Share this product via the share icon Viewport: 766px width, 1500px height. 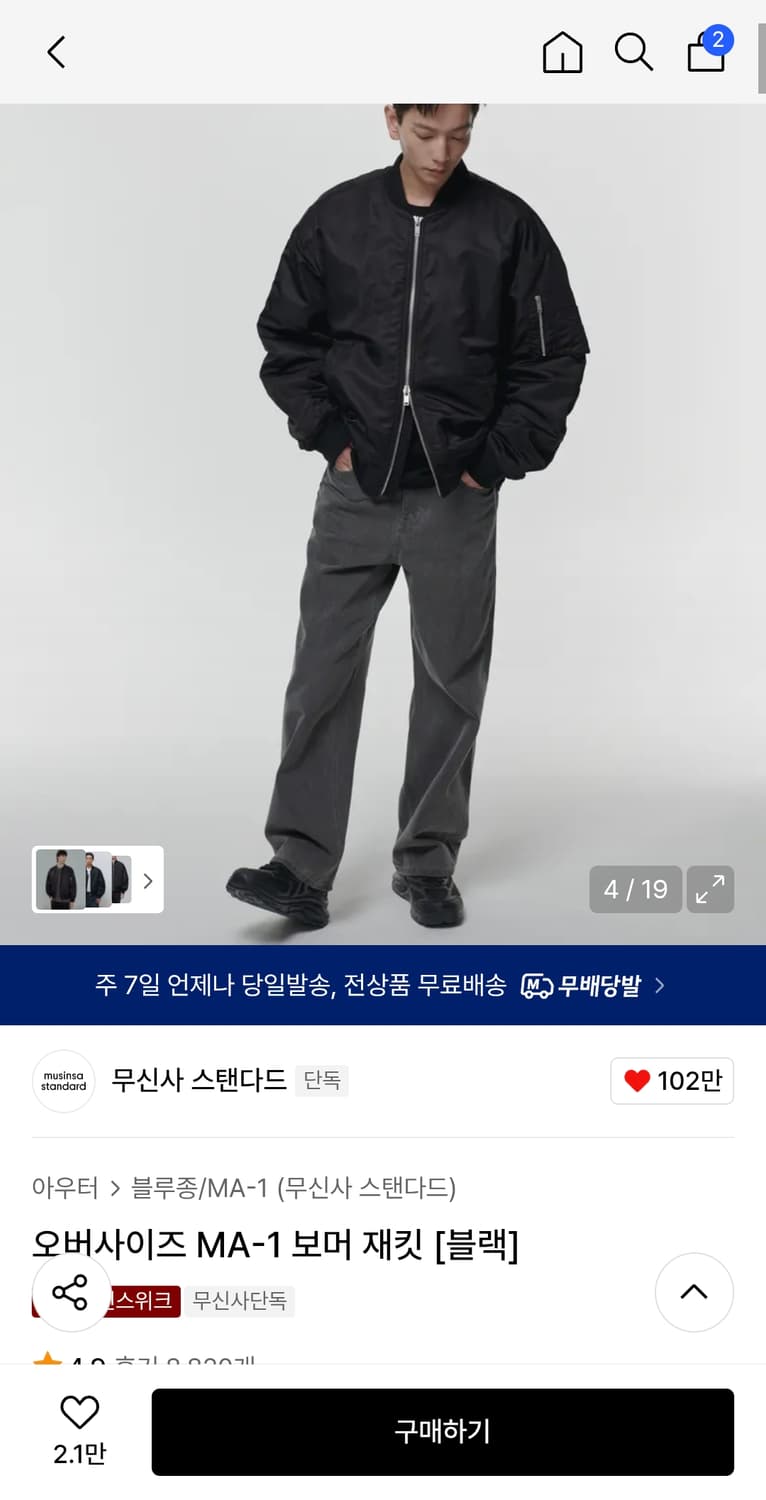click(70, 1292)
